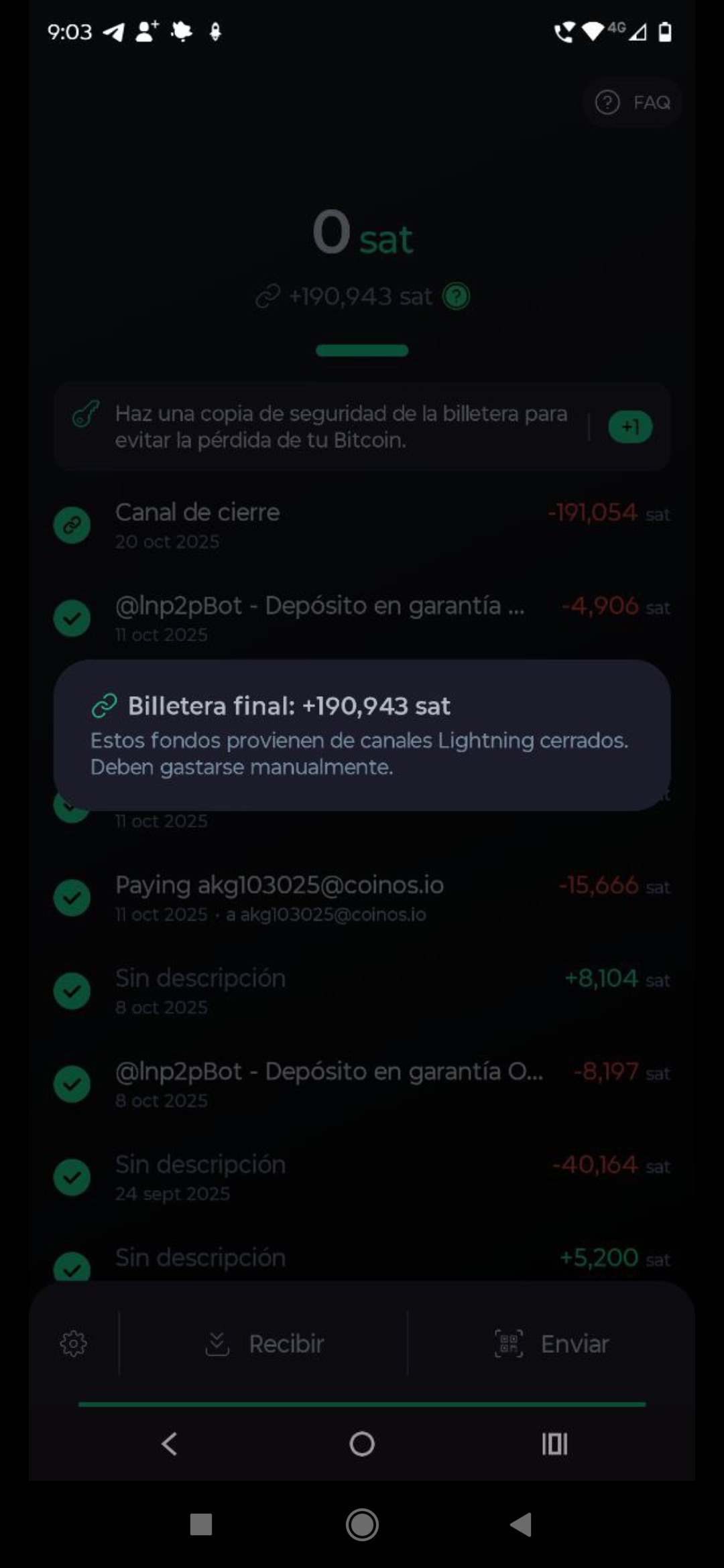Open the +1 notifications badge
724x1568 pixels.
[630, 427]
